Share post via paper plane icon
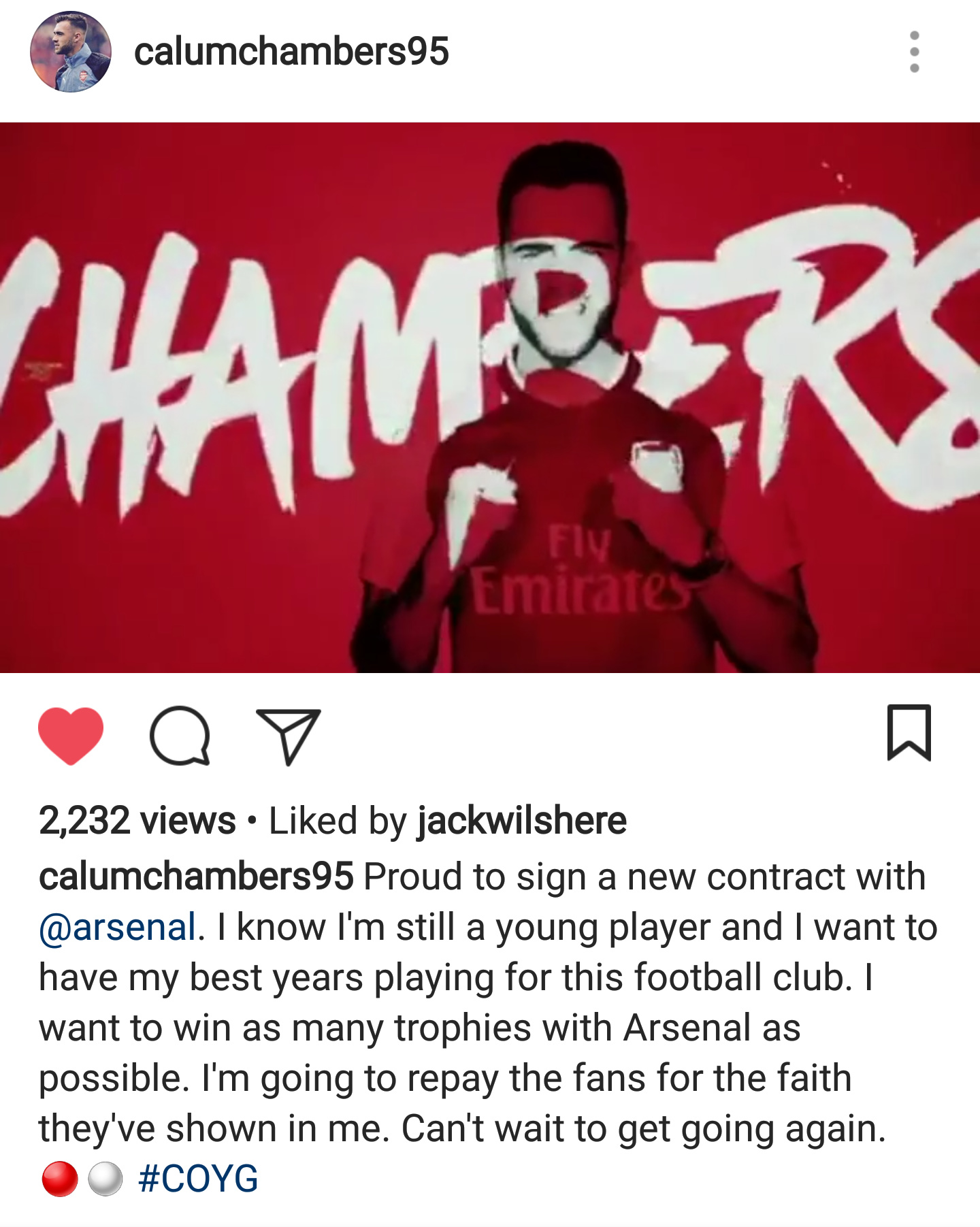The image size is (980, 1227). point(288,736)
